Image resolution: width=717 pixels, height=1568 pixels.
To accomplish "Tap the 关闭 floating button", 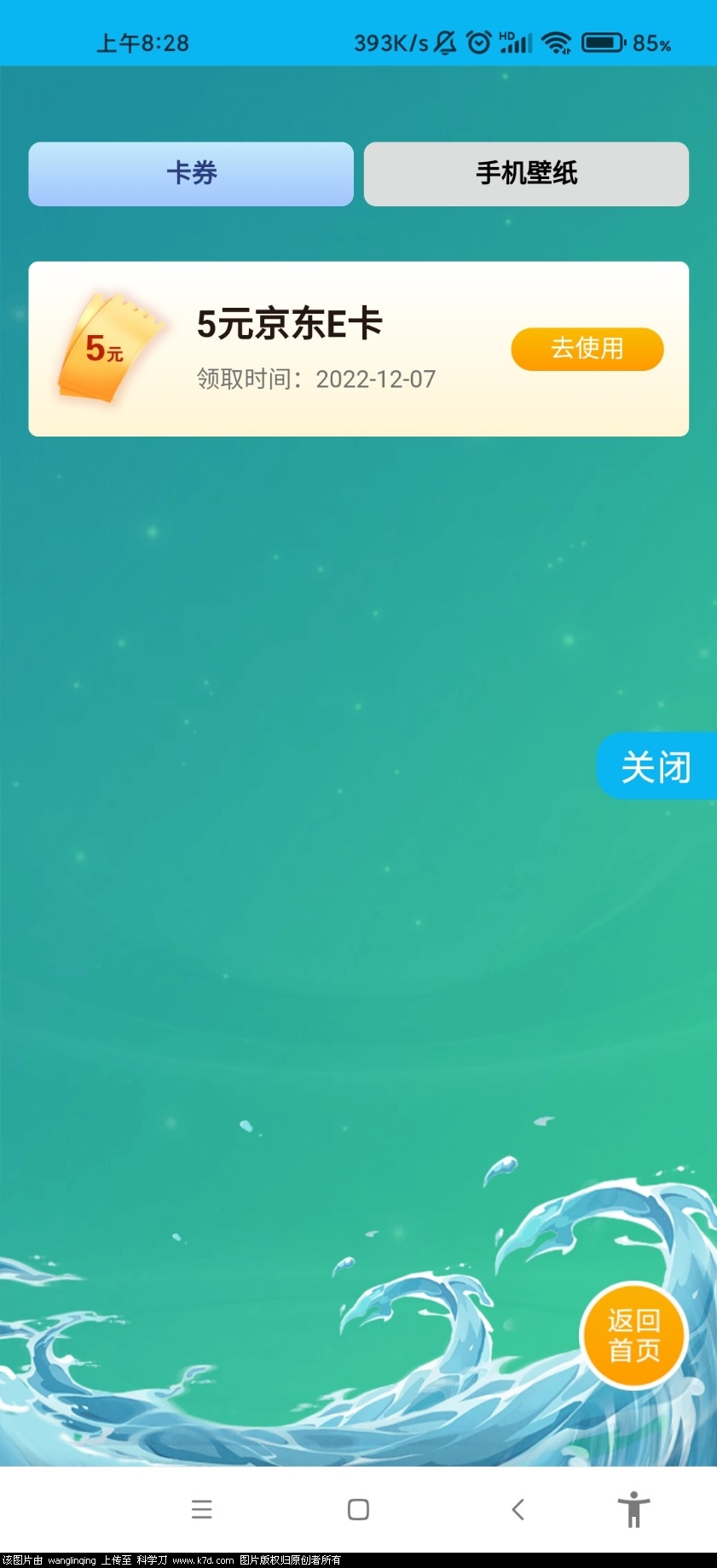I will (x=655, y=766).
